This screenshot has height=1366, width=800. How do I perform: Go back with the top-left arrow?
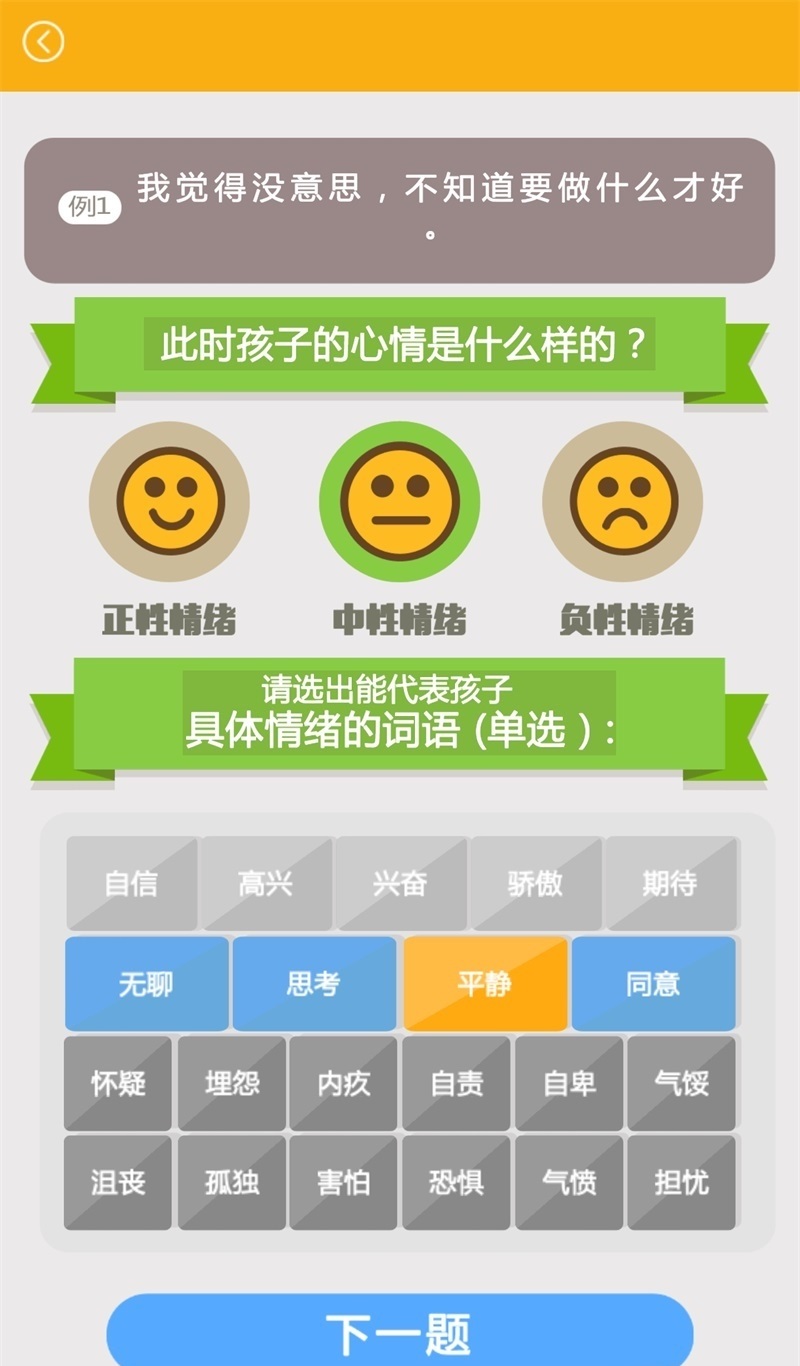click(43, 42)
